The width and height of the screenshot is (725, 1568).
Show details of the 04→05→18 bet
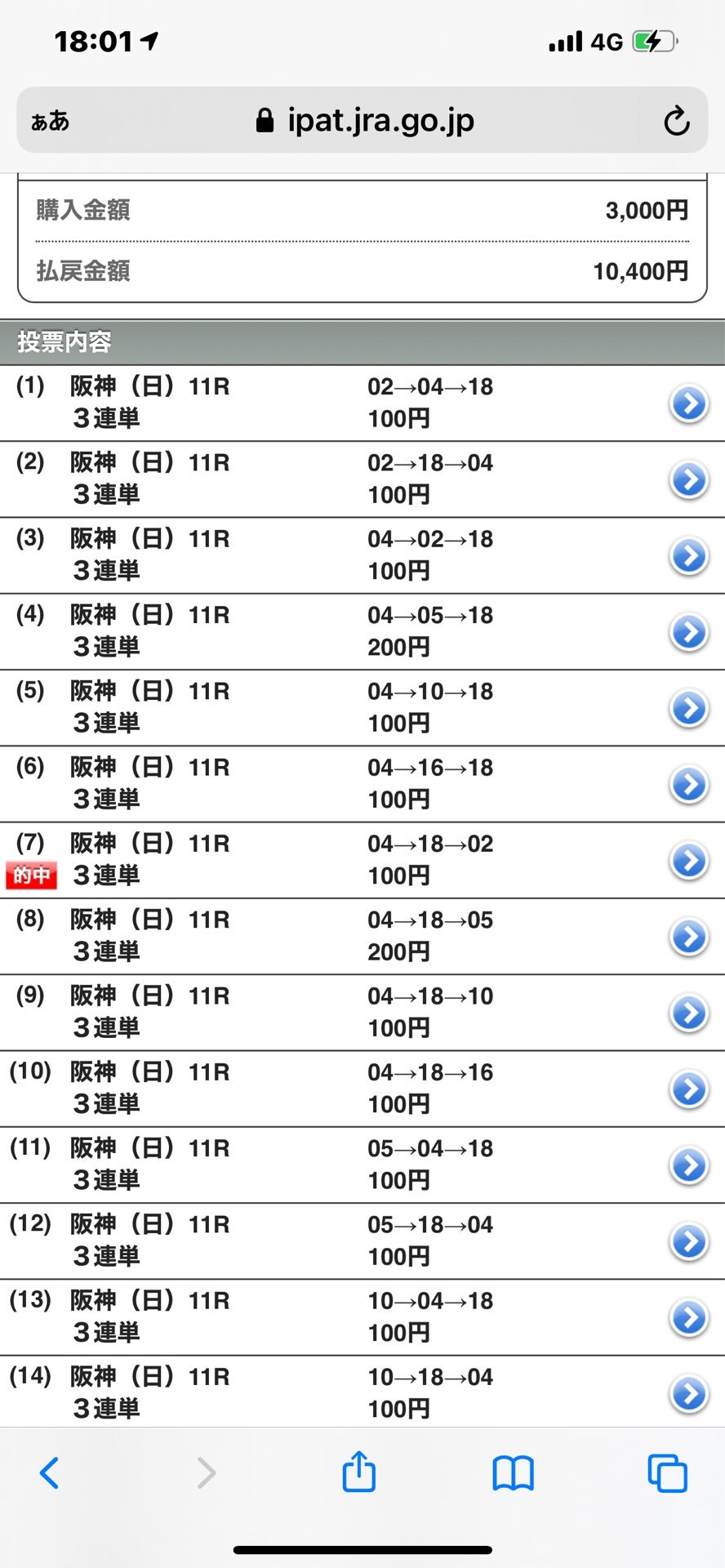[x=688, y=632]
